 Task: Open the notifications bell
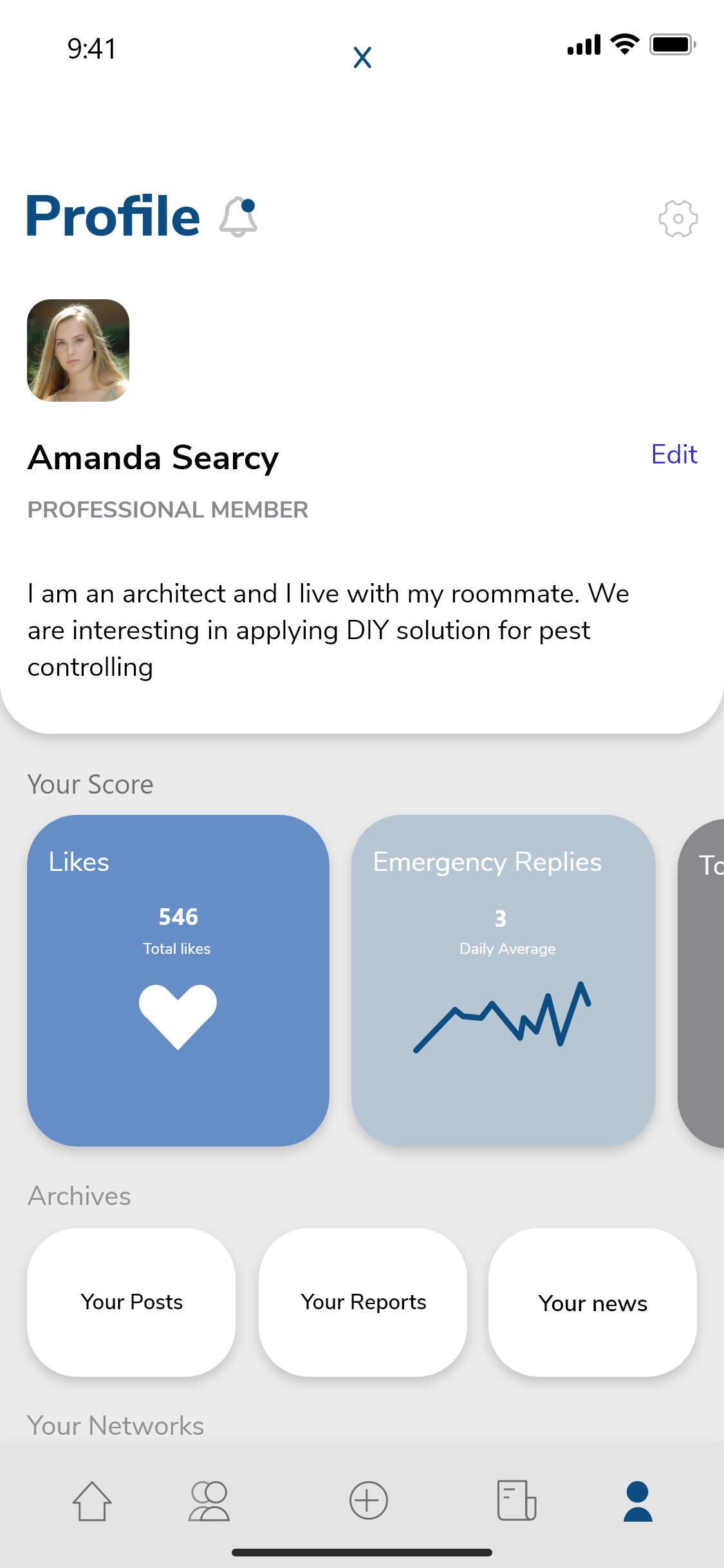click(x=239, y=217)
